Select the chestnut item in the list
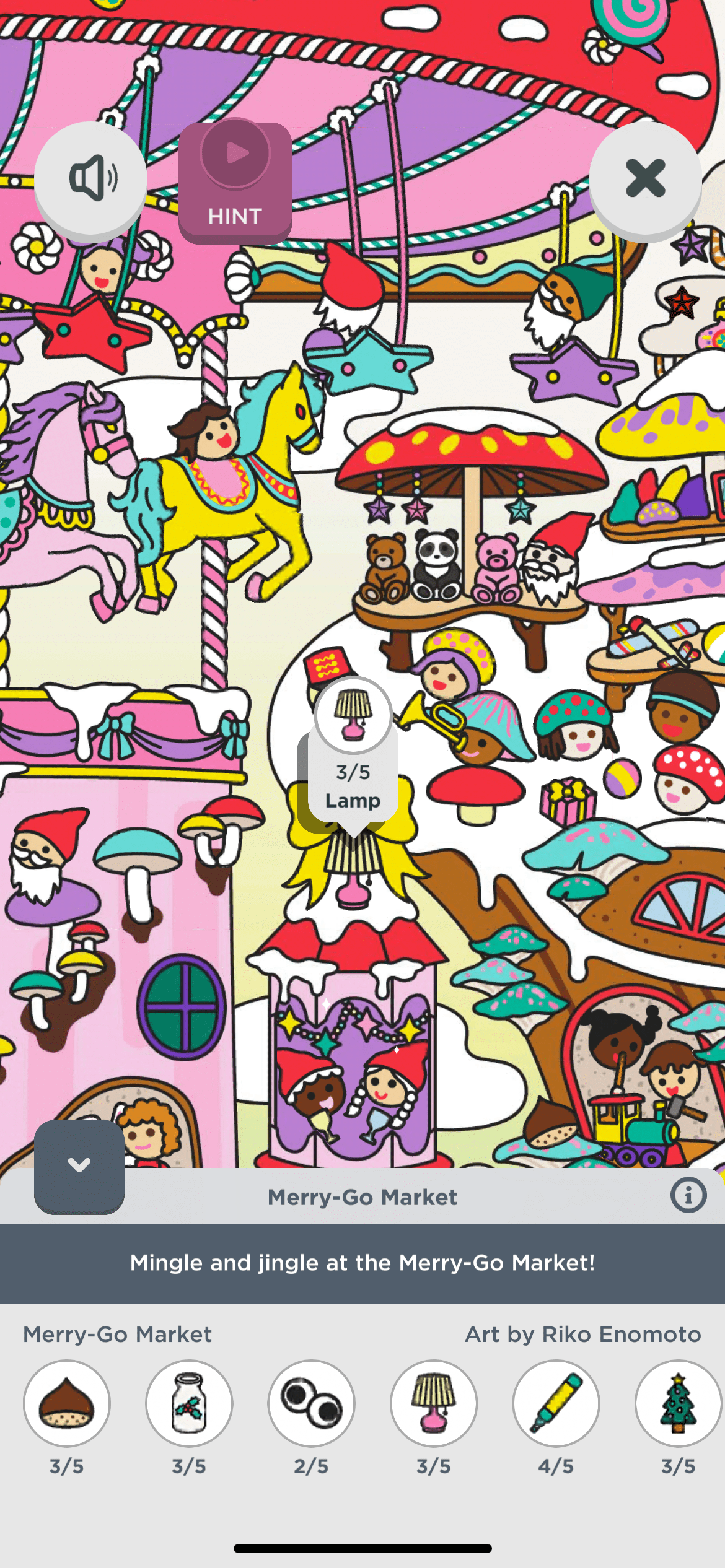Image resolution: width=725 pixels, height=1568 pixels. tap(67, 1403)
